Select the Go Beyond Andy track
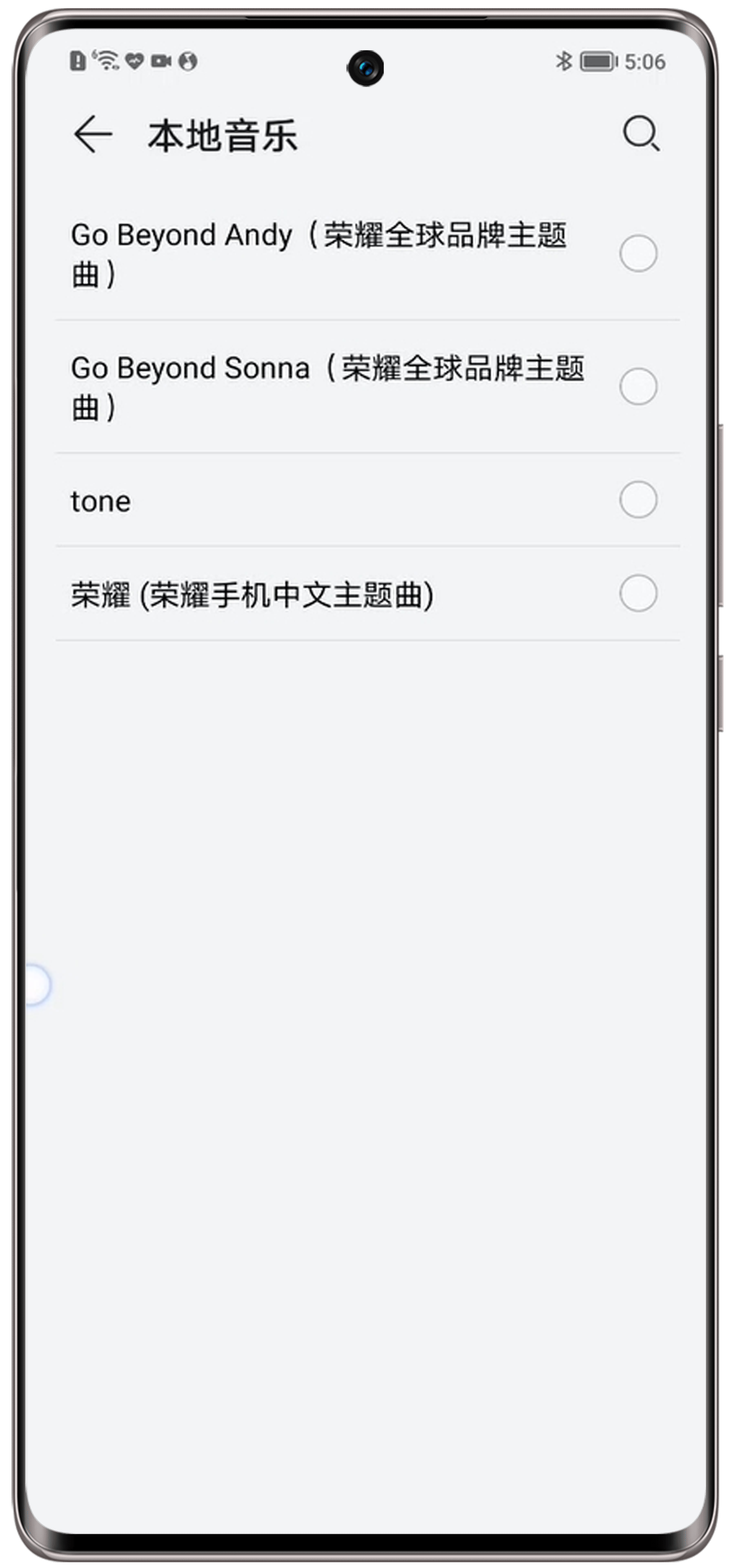 point(638,253)
